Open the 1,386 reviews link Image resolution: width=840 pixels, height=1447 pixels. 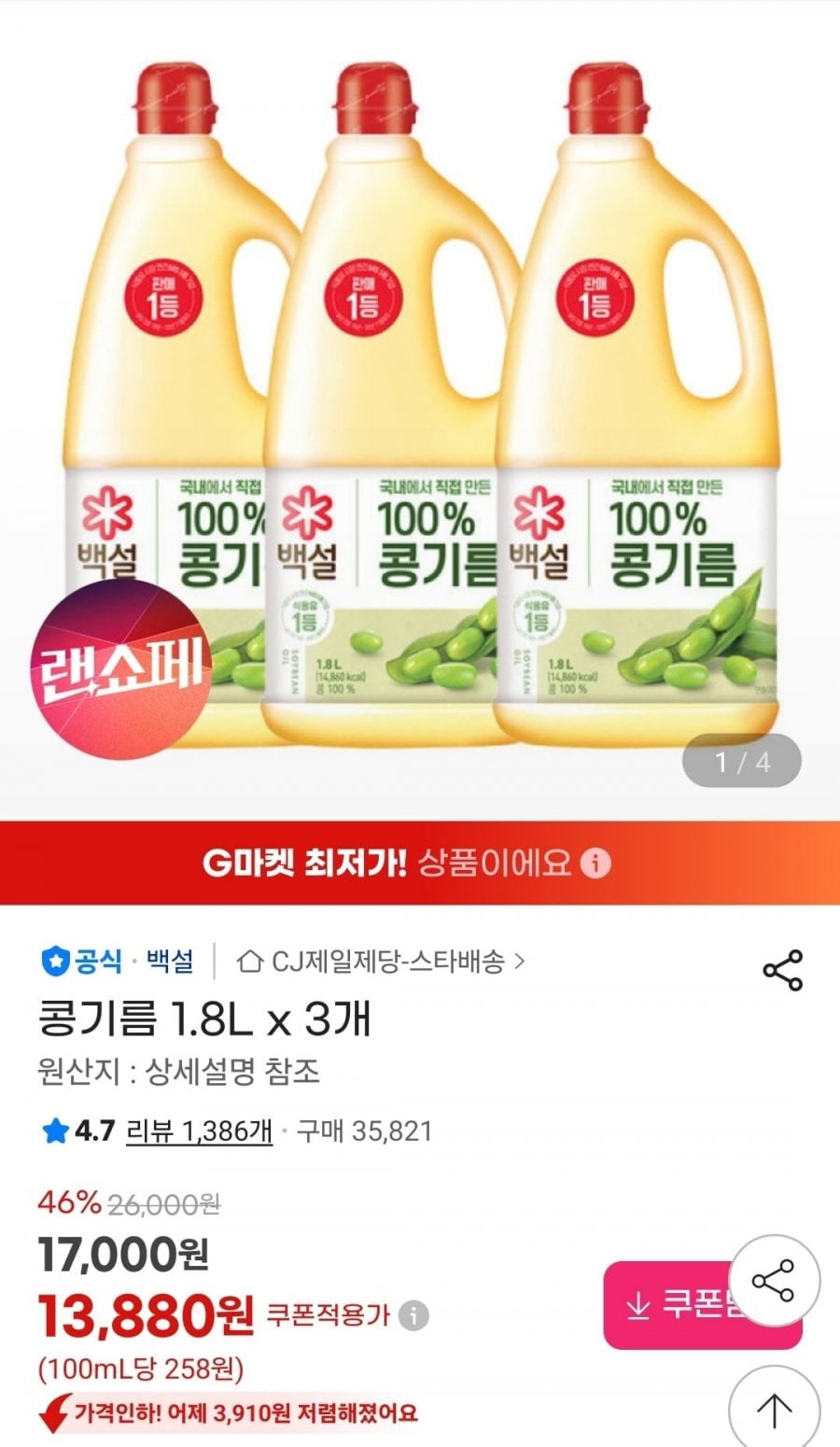pos(199,1131)
